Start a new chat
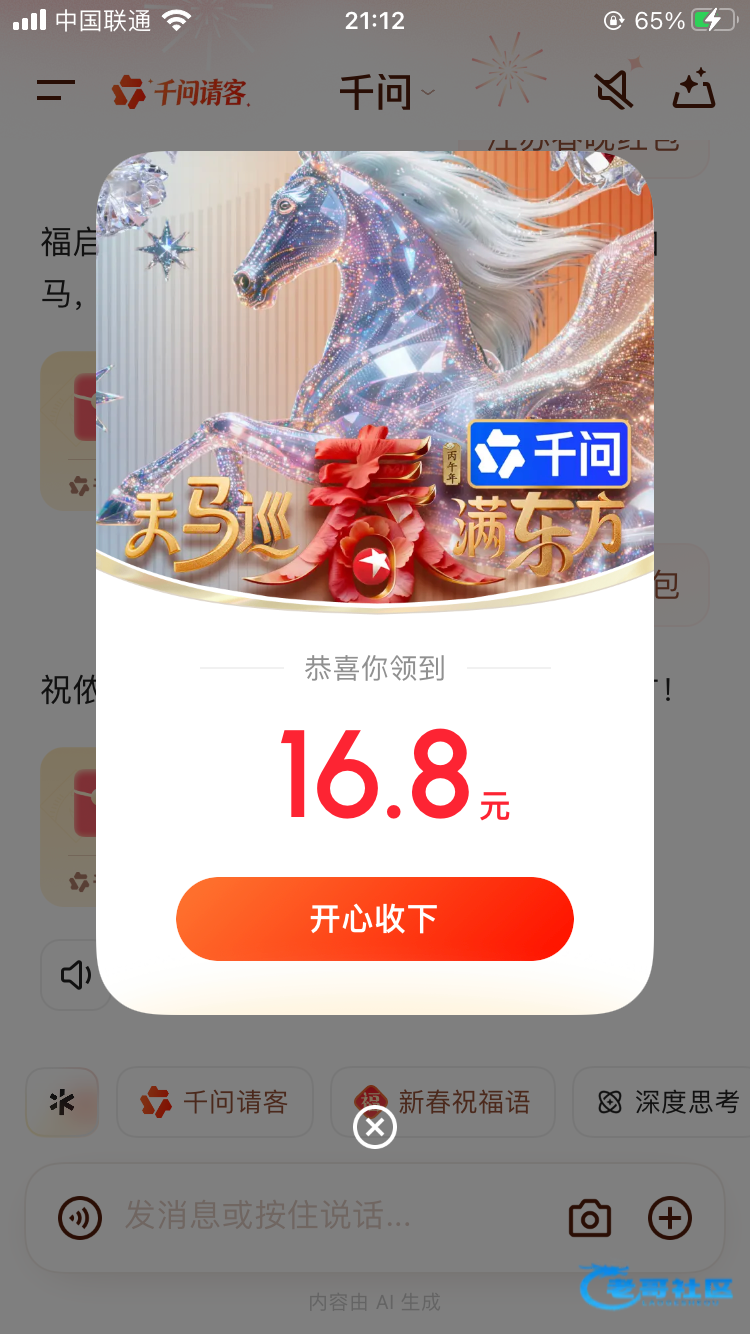This screenshot has width=750, height=1334. click(693, 90)
